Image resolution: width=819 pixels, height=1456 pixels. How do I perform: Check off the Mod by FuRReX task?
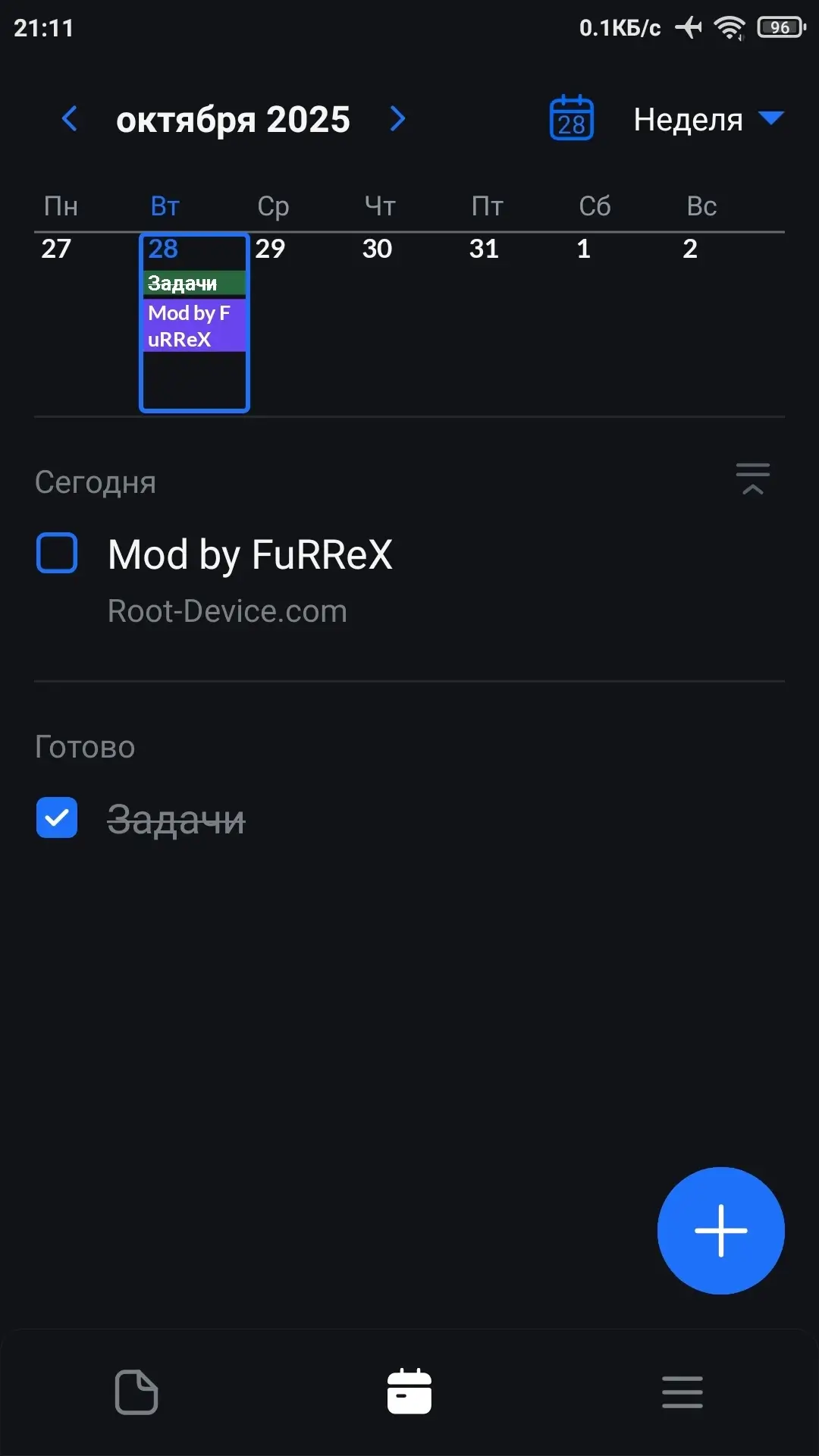57,553
